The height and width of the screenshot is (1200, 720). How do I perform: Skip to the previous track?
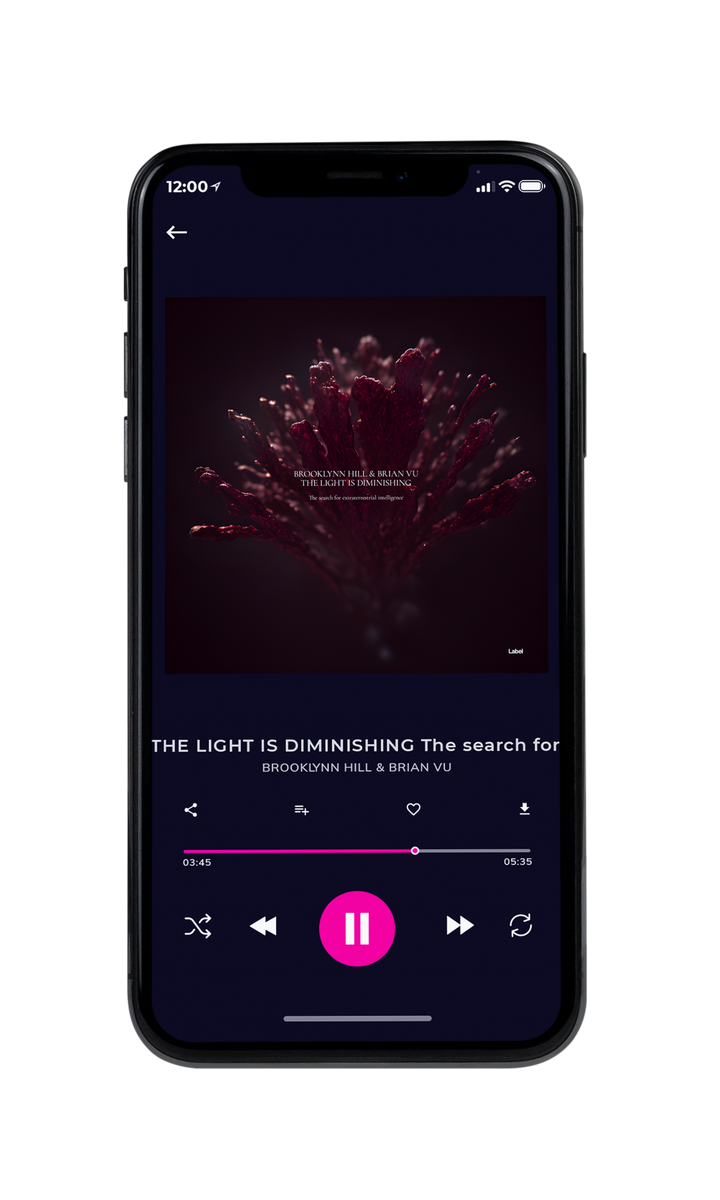pyautogui.click(x=263, y=926)
